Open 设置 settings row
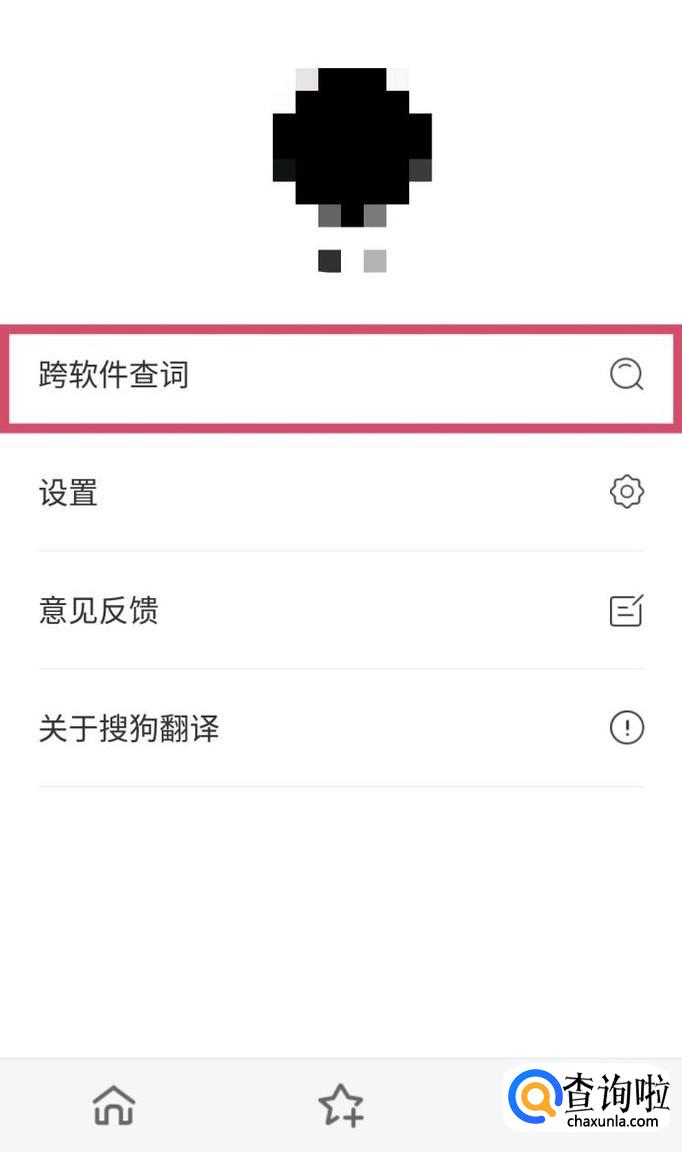Viewport: 682px width, 1152px height. tap(341, 492)
